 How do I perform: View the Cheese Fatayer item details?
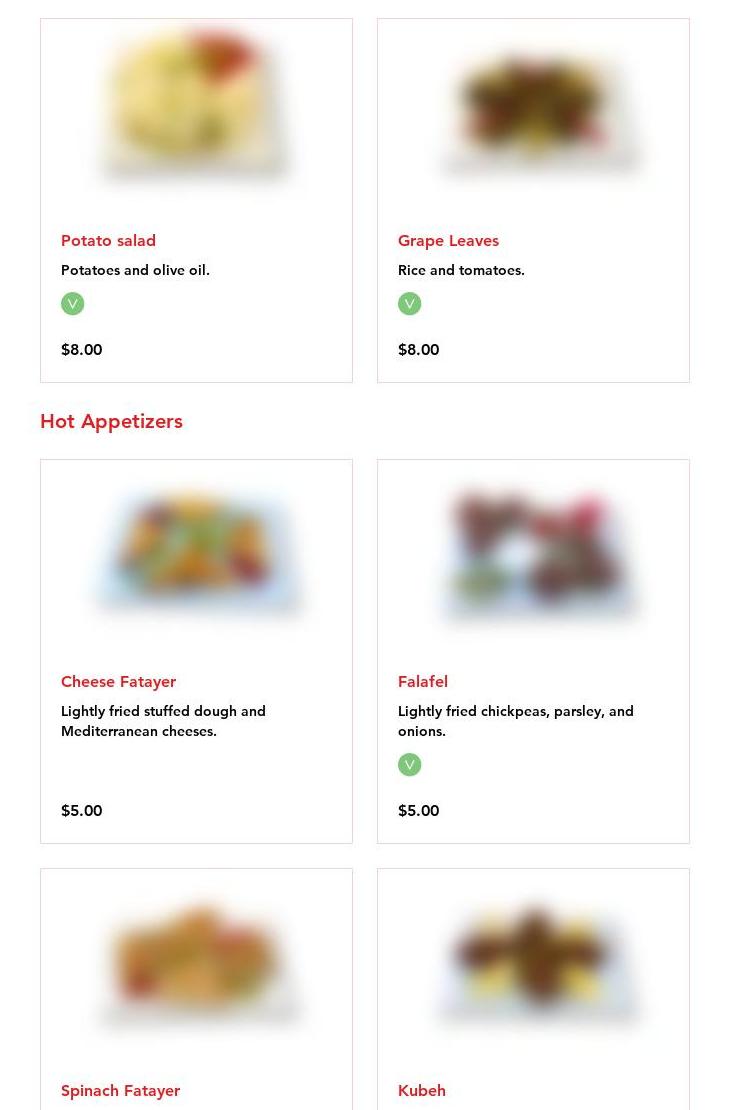196,650
